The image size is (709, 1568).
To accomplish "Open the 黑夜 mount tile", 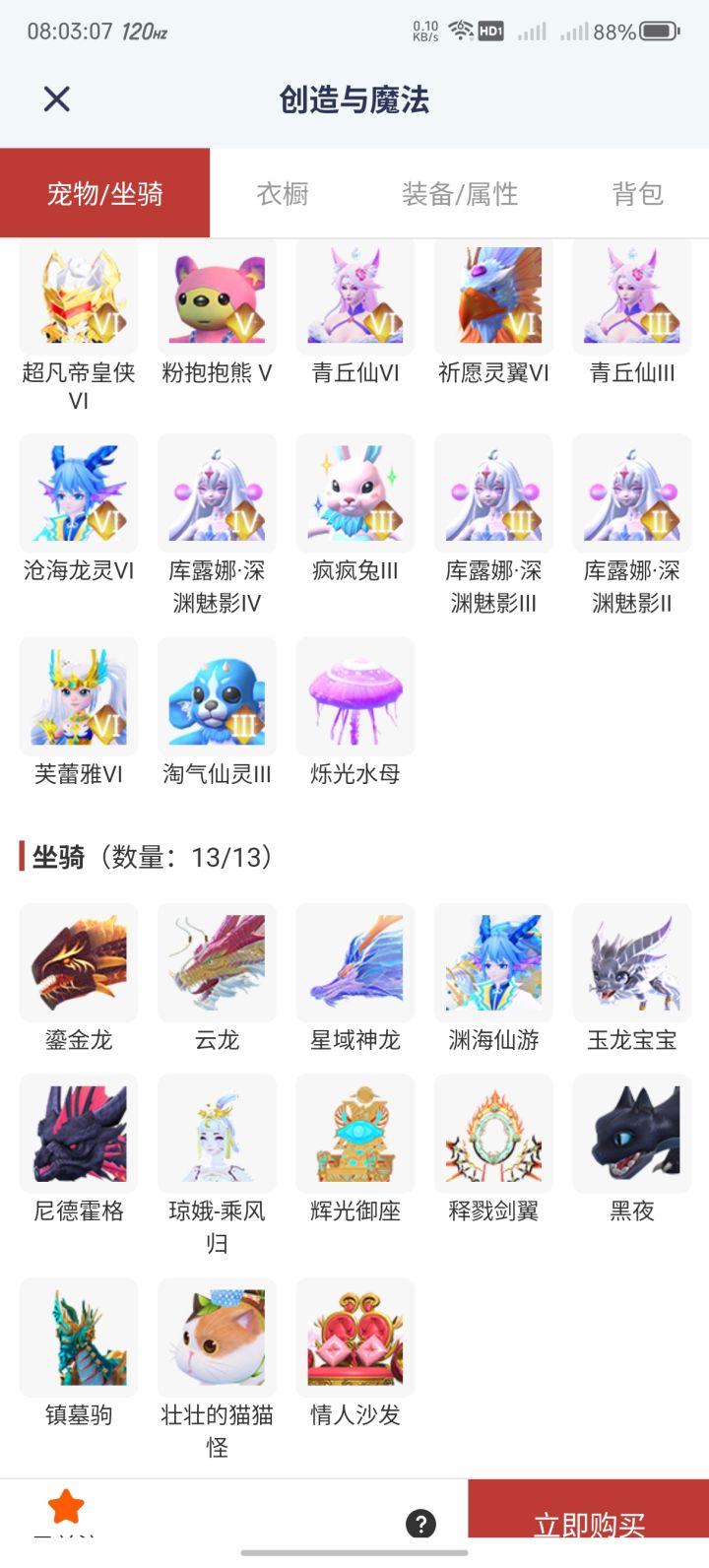I will pos(632,1149).
